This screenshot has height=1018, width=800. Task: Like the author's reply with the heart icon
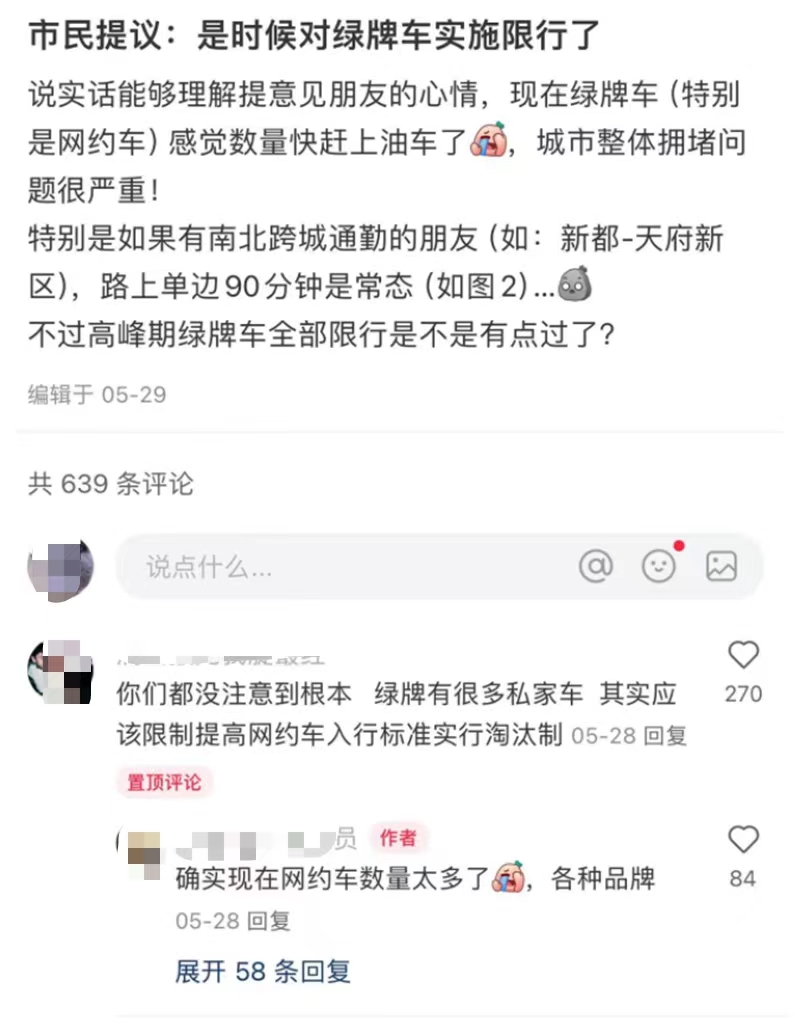tap(743, 841)
